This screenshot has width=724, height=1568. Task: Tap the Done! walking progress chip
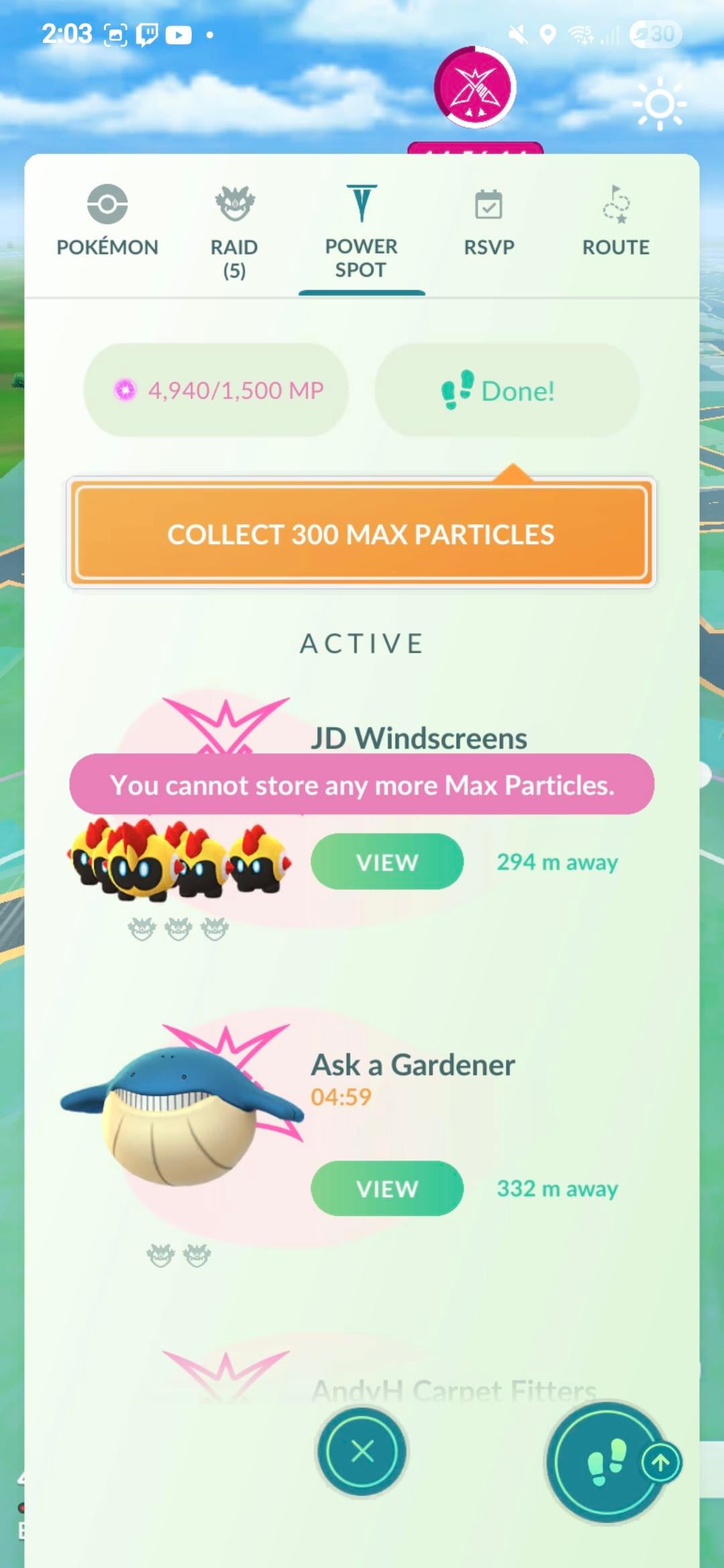tap(507, 391)
